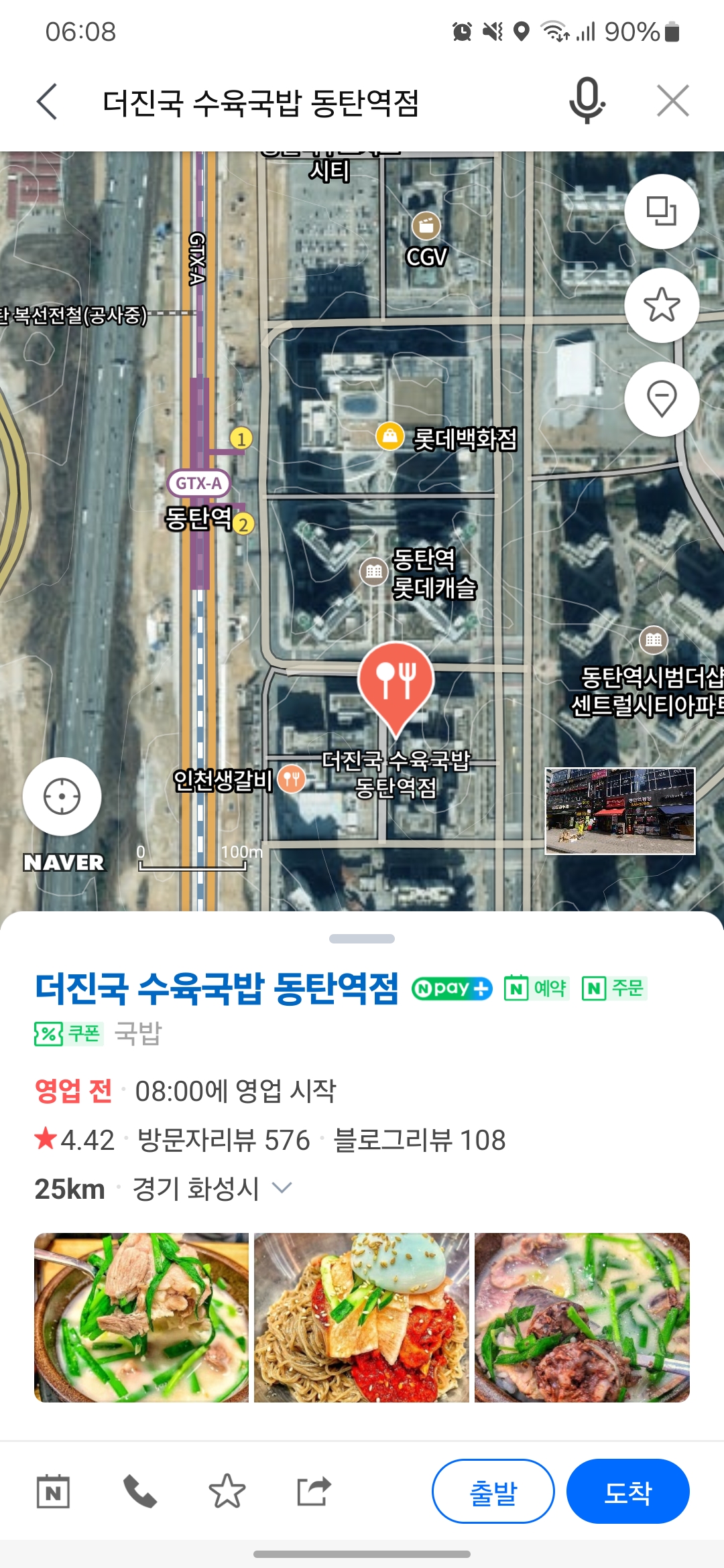Open the street view thumbnail
The height and width of the screenshot is (1568, 724).
click(619, 811)
